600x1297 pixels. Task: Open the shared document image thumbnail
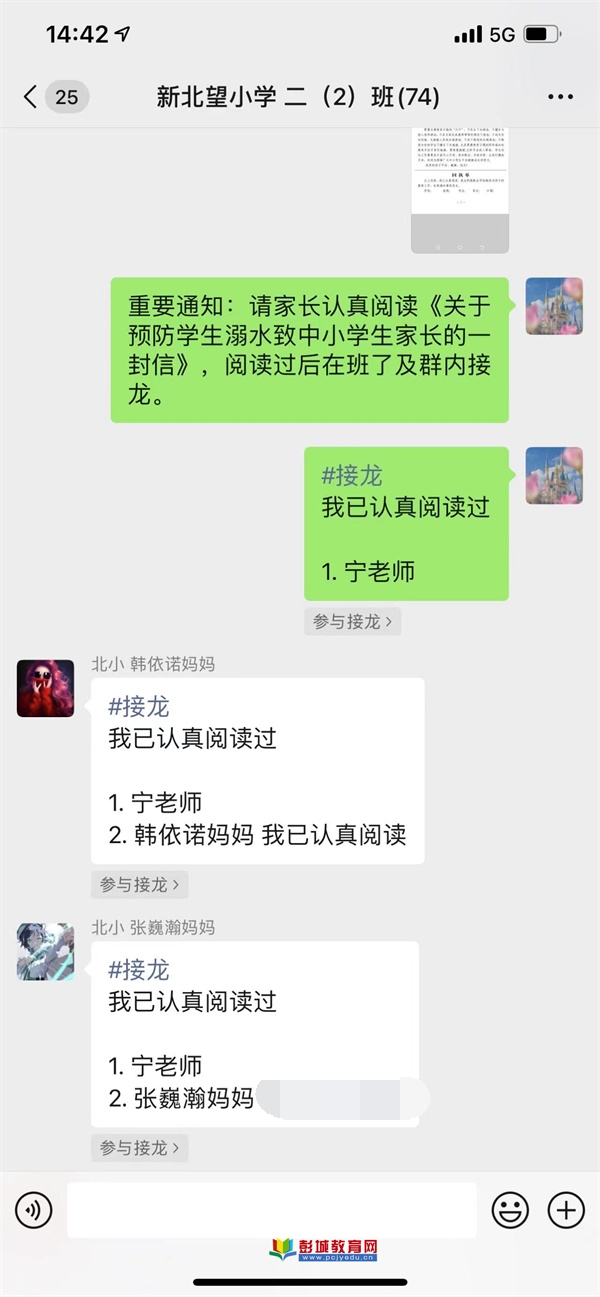[x=460, y=190]
